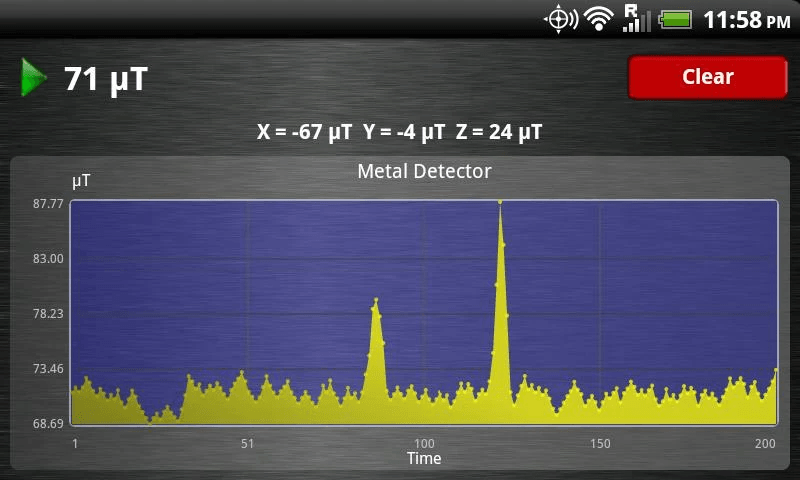Viewport: 800px width, 480px height.
Task: Tap the green play arrow icon
Action: click(34, 77)
